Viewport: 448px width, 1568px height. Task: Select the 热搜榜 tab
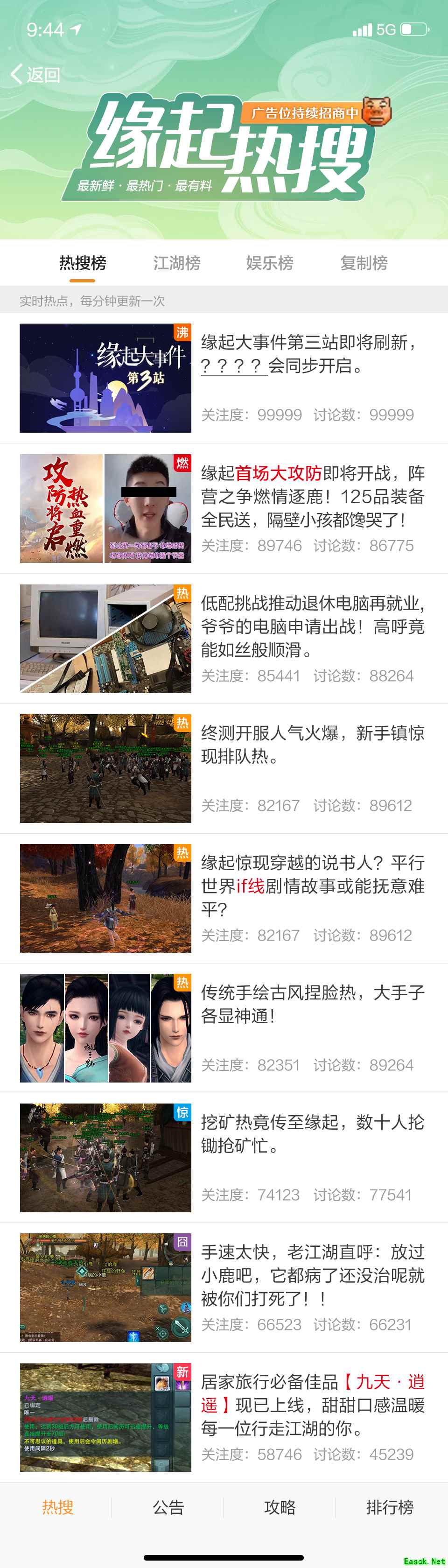[82, 263]
